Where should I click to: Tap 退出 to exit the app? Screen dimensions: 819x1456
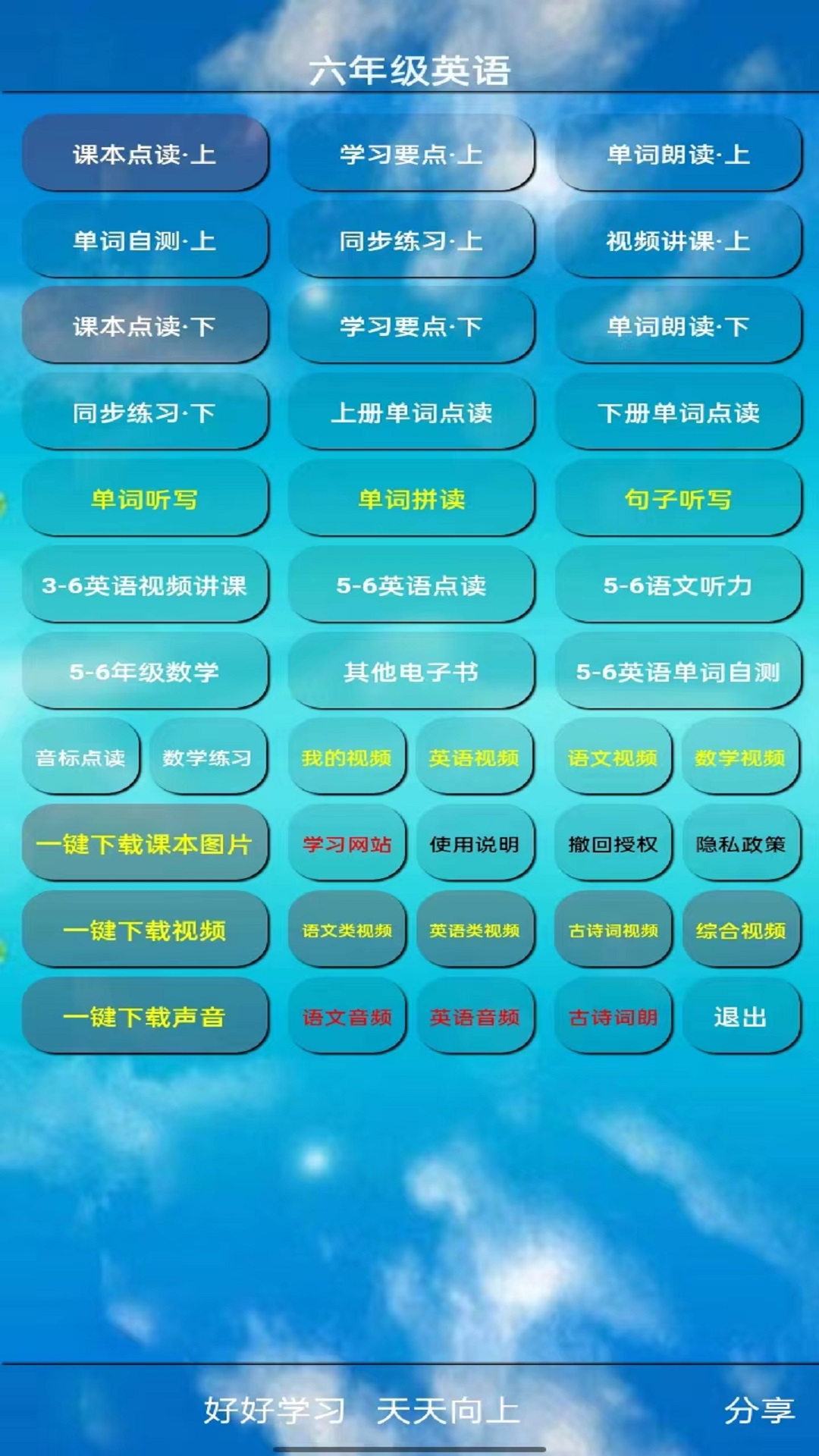[741, 1016]
